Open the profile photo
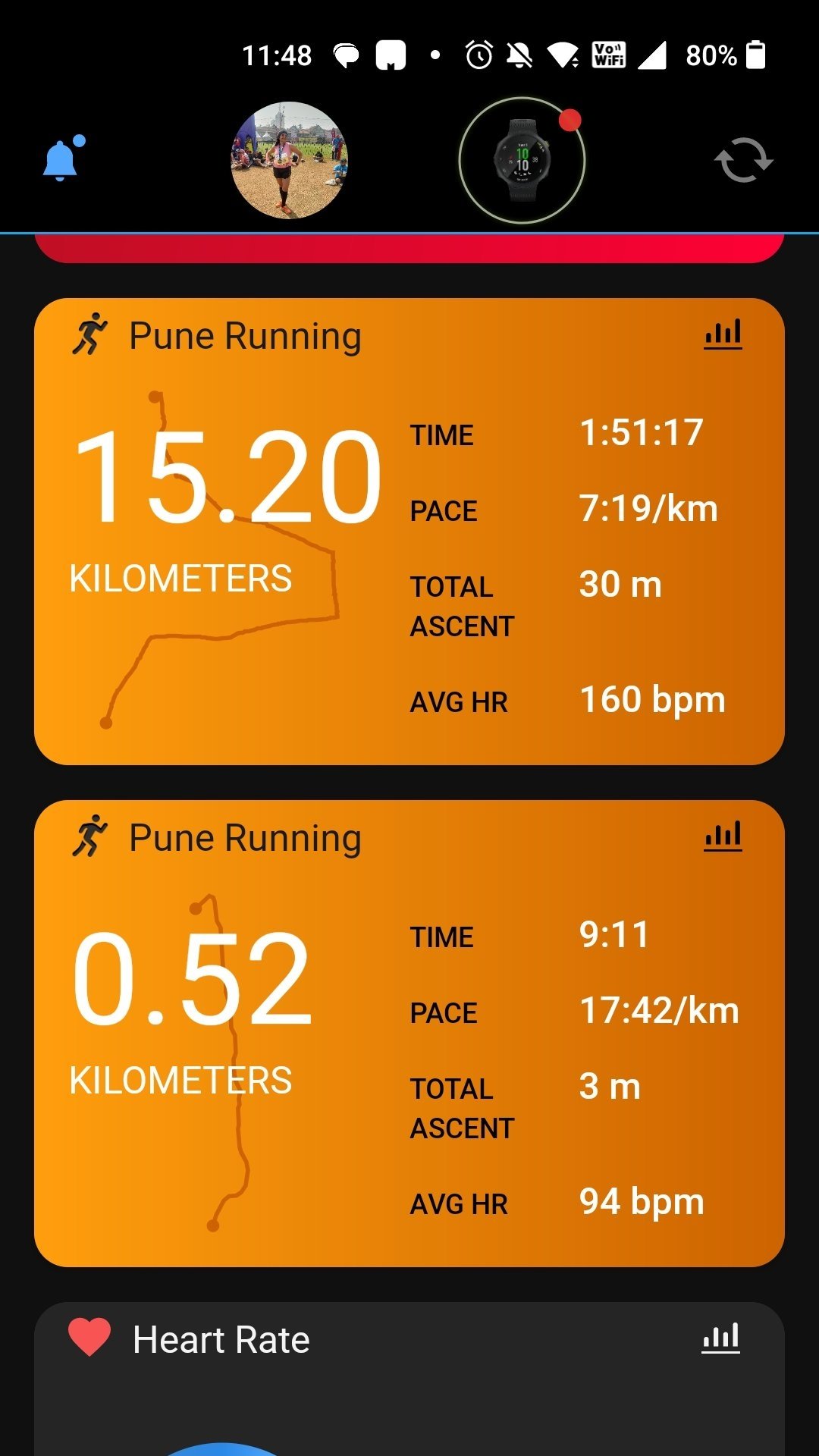This screenshot has width=819, height=1456. 289,160
